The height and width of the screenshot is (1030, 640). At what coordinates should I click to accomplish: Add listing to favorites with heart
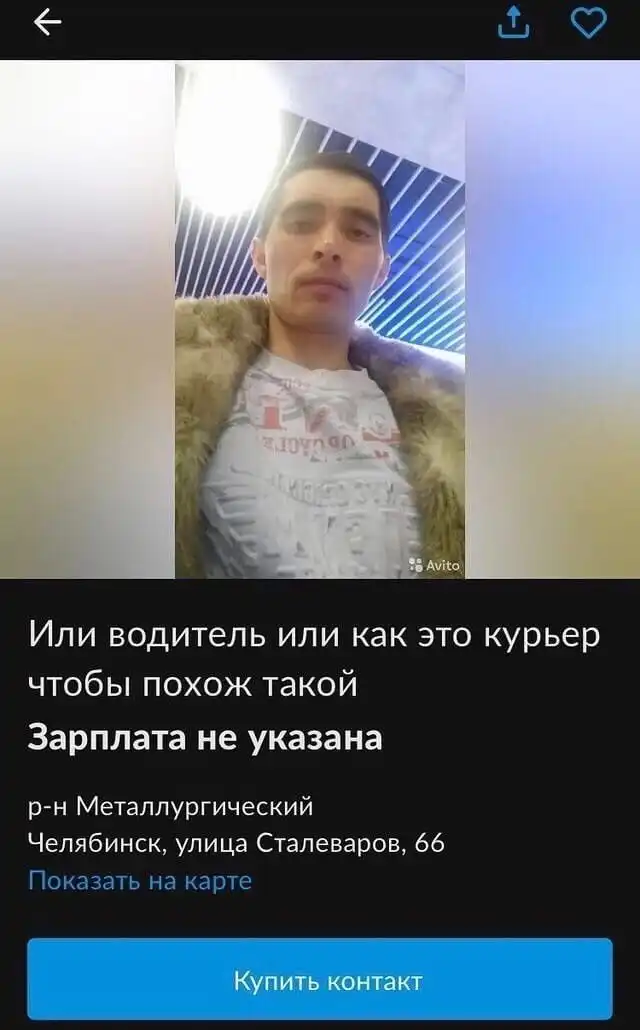coord(588,22)
